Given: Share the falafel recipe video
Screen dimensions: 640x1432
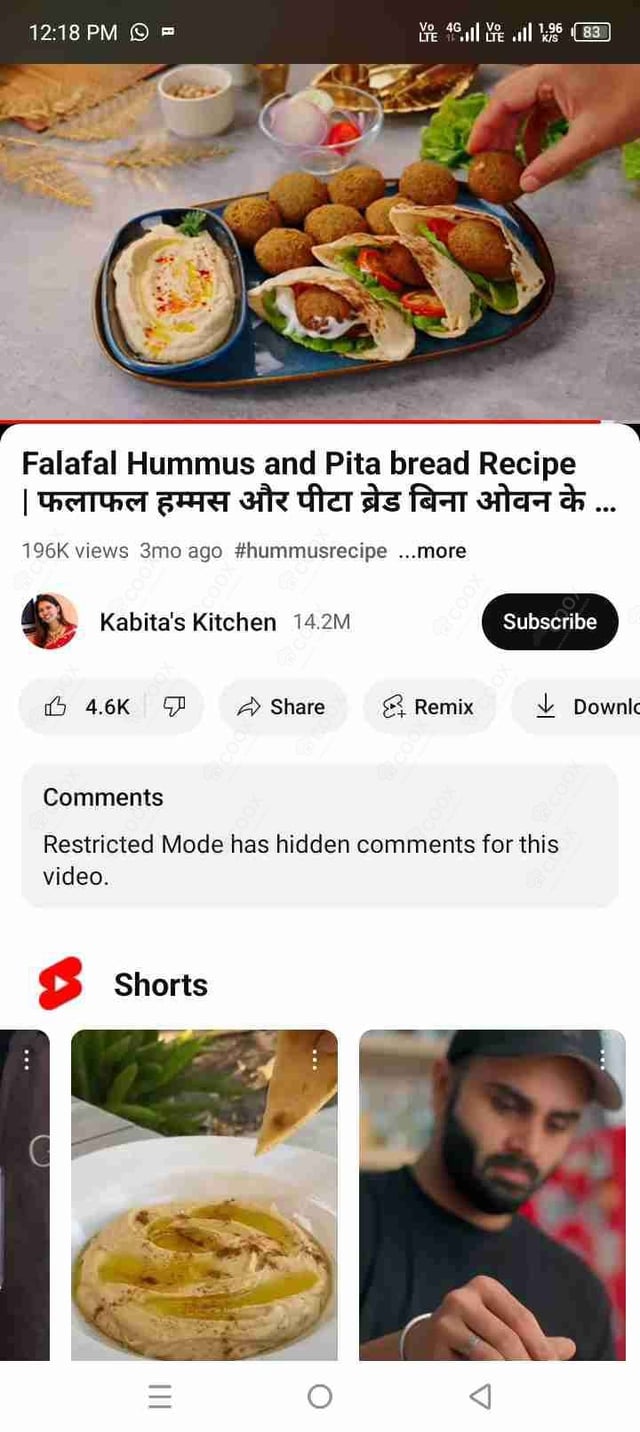Looking at the screenshot, I should 282,707.
